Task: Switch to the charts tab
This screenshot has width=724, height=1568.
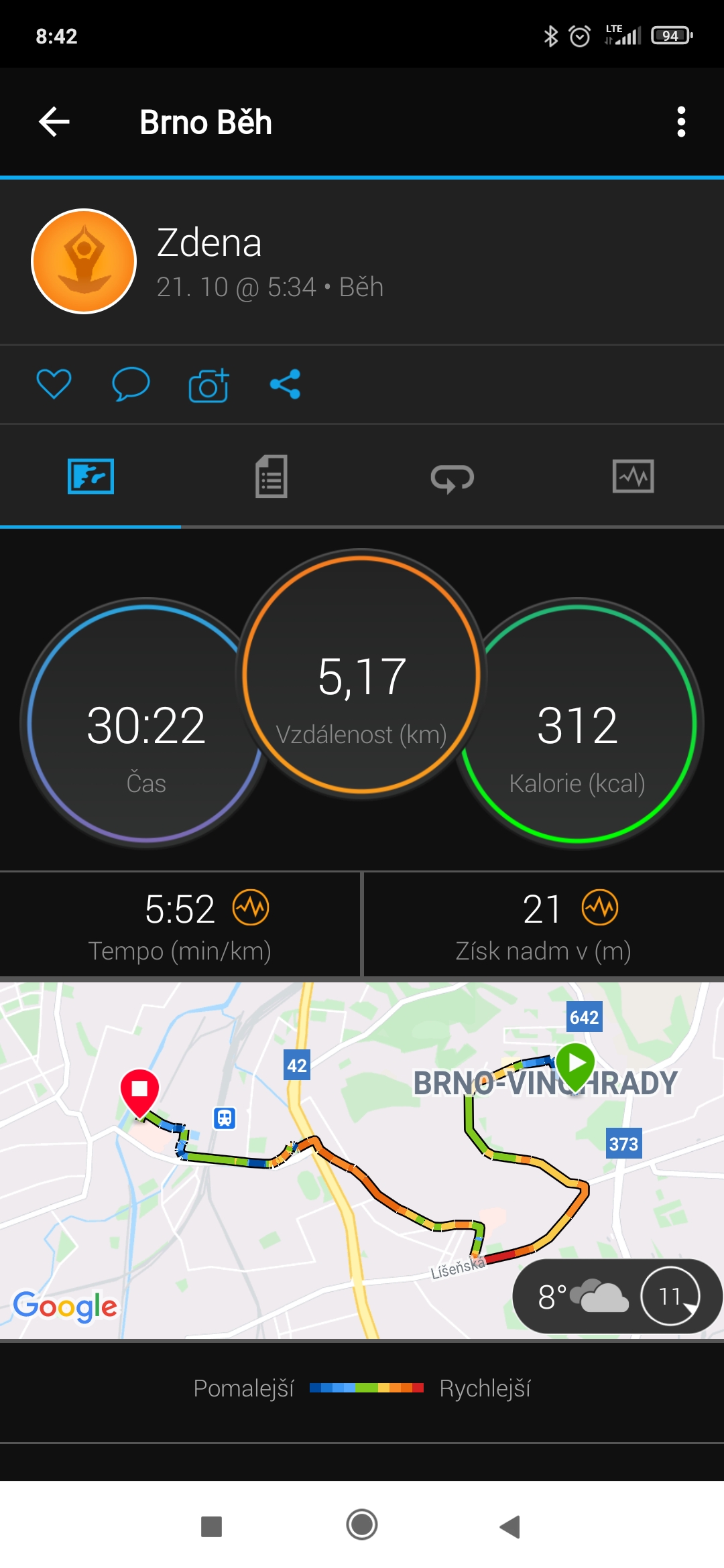Action: (633, 476)
